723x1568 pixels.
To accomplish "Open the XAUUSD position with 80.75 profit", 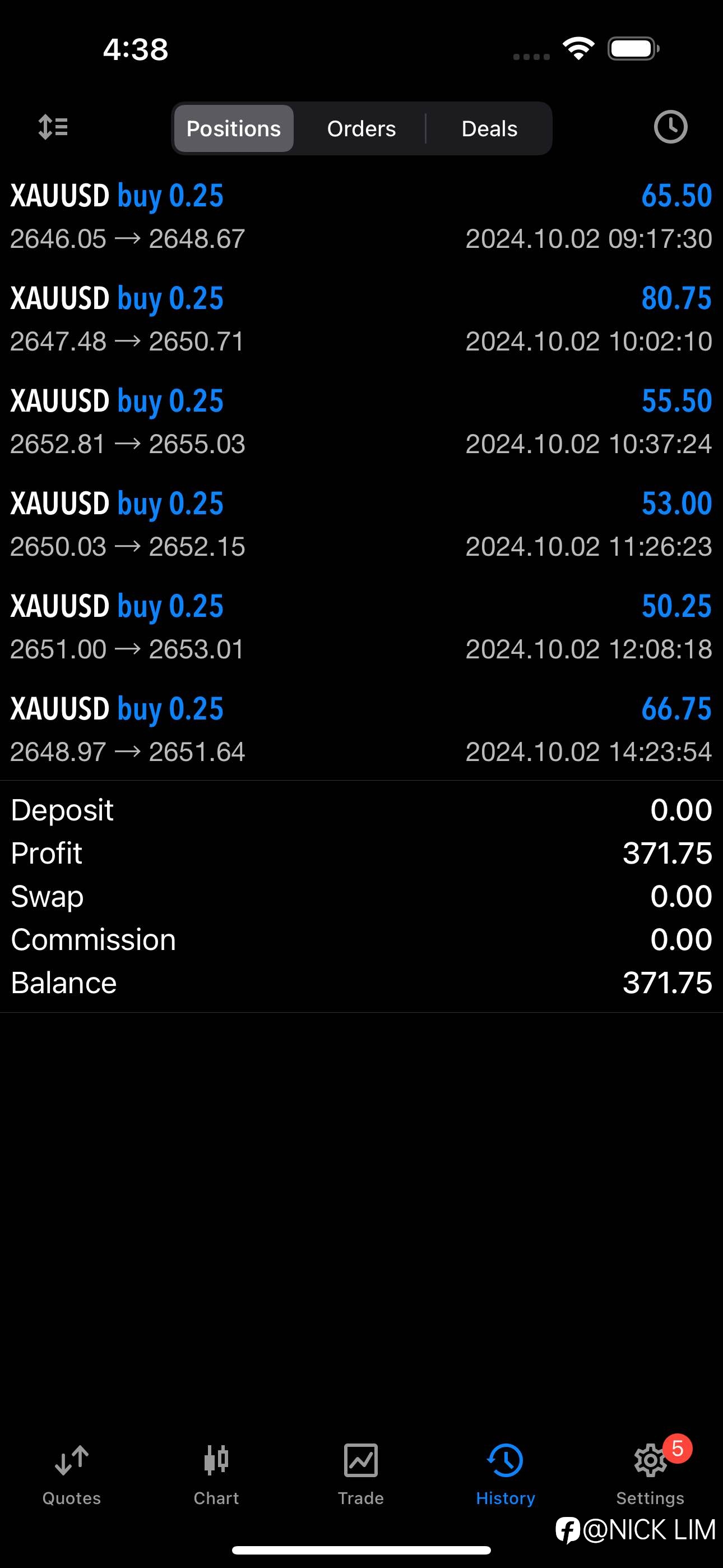I will 361,319.
